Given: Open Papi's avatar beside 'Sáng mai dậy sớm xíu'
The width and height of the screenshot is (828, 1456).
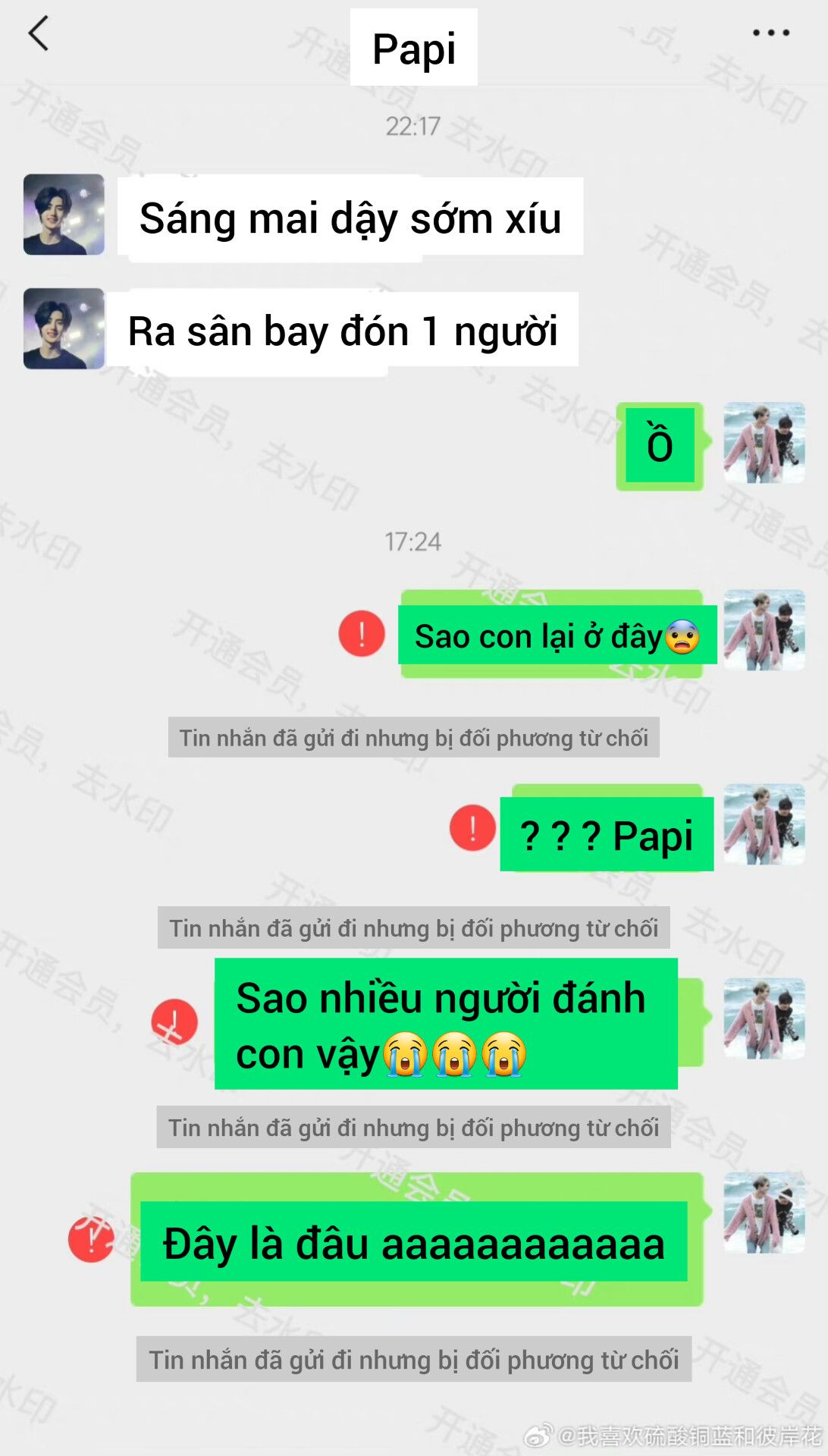Looking at the screenshot, I should click(64, 215).
